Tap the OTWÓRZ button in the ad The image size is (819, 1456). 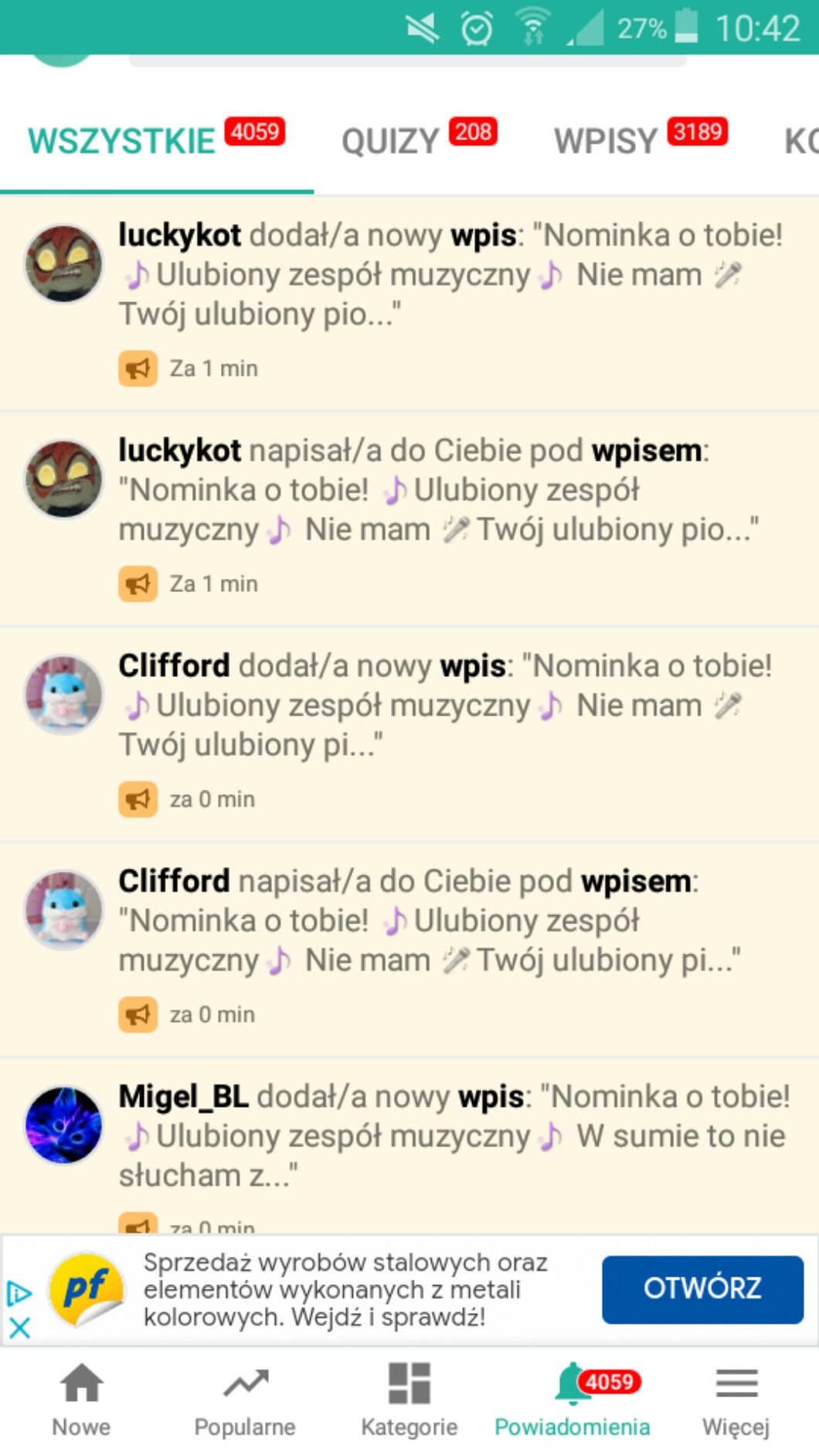(x=702, y=1289)
